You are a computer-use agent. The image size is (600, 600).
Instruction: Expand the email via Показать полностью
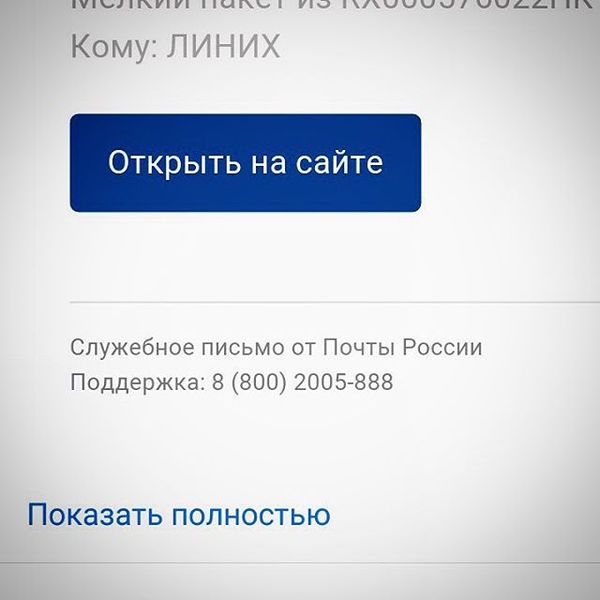click(x=178, y=516)
